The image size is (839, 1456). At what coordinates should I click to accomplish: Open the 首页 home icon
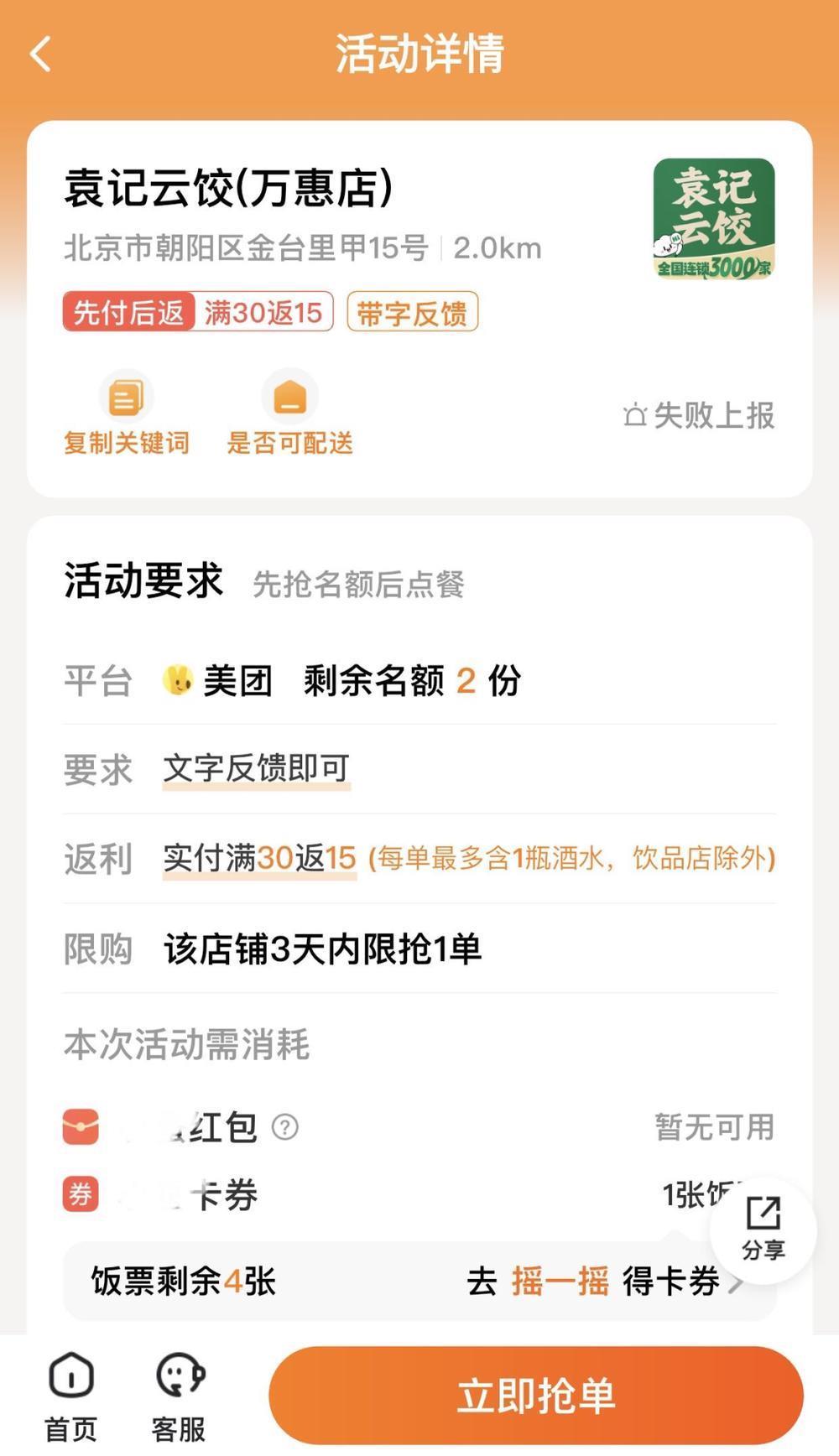(x=71, y=1374)
